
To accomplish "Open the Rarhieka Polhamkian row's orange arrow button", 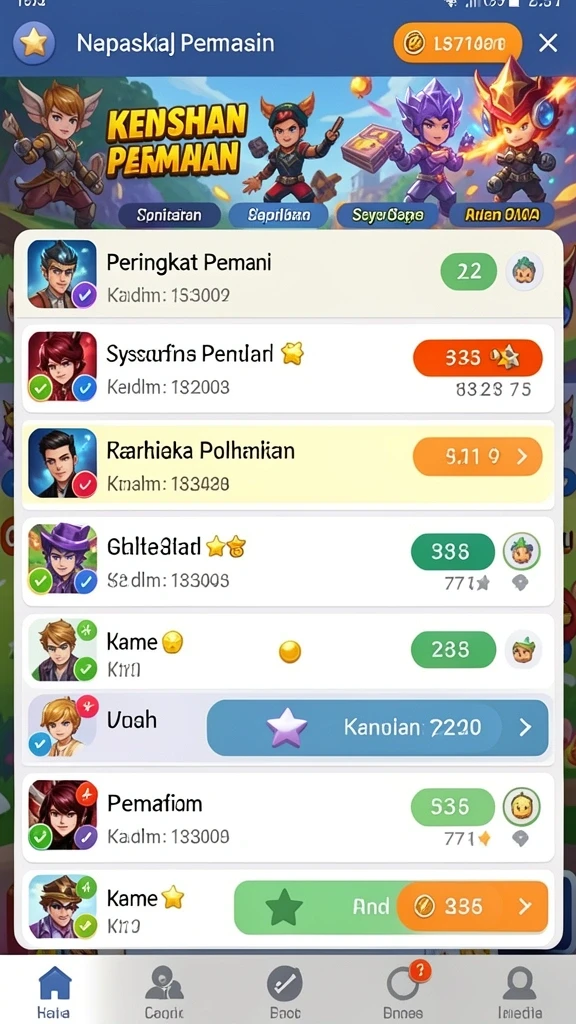I will (x=477, y=456).
